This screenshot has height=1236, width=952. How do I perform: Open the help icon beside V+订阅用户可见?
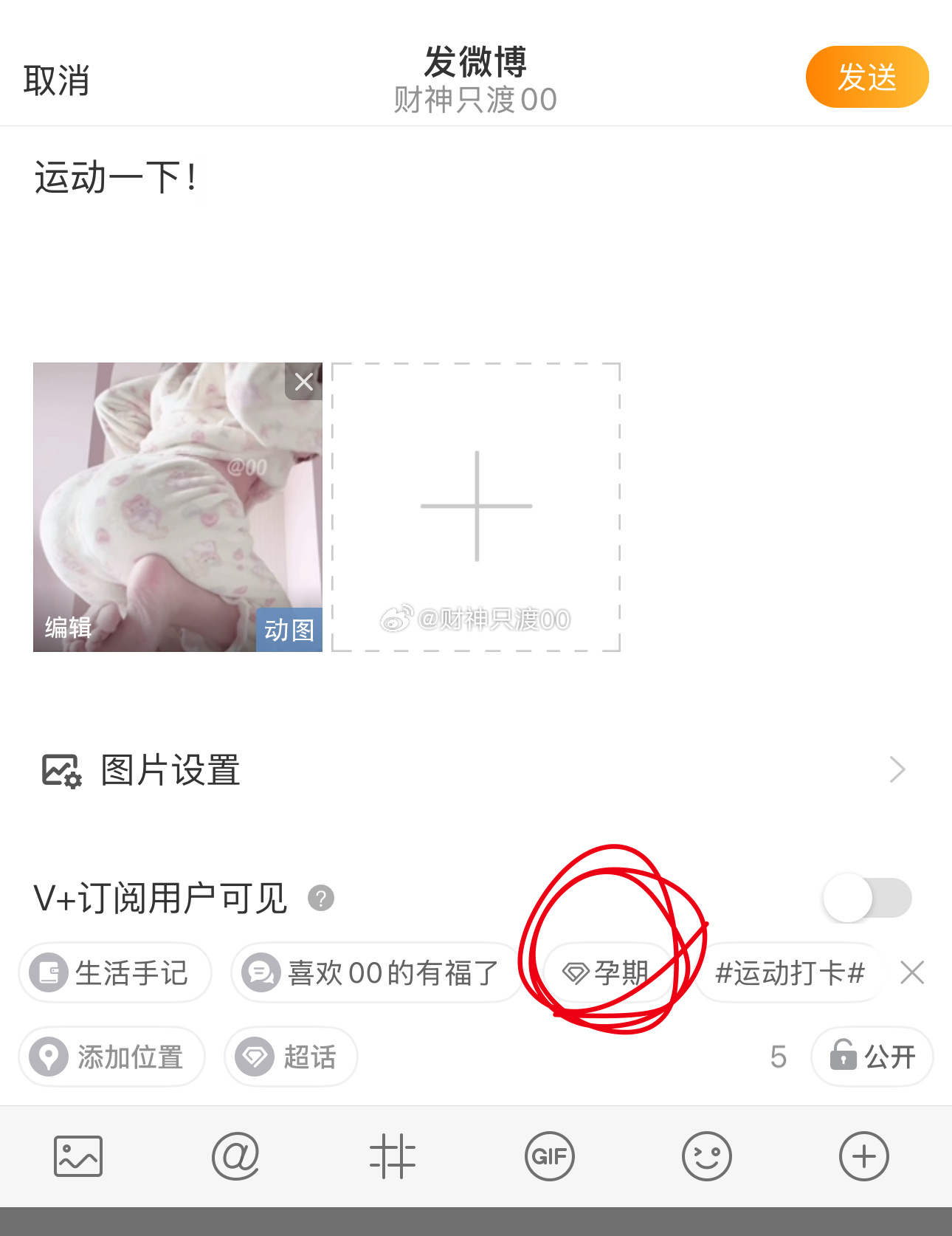point(321,899)
